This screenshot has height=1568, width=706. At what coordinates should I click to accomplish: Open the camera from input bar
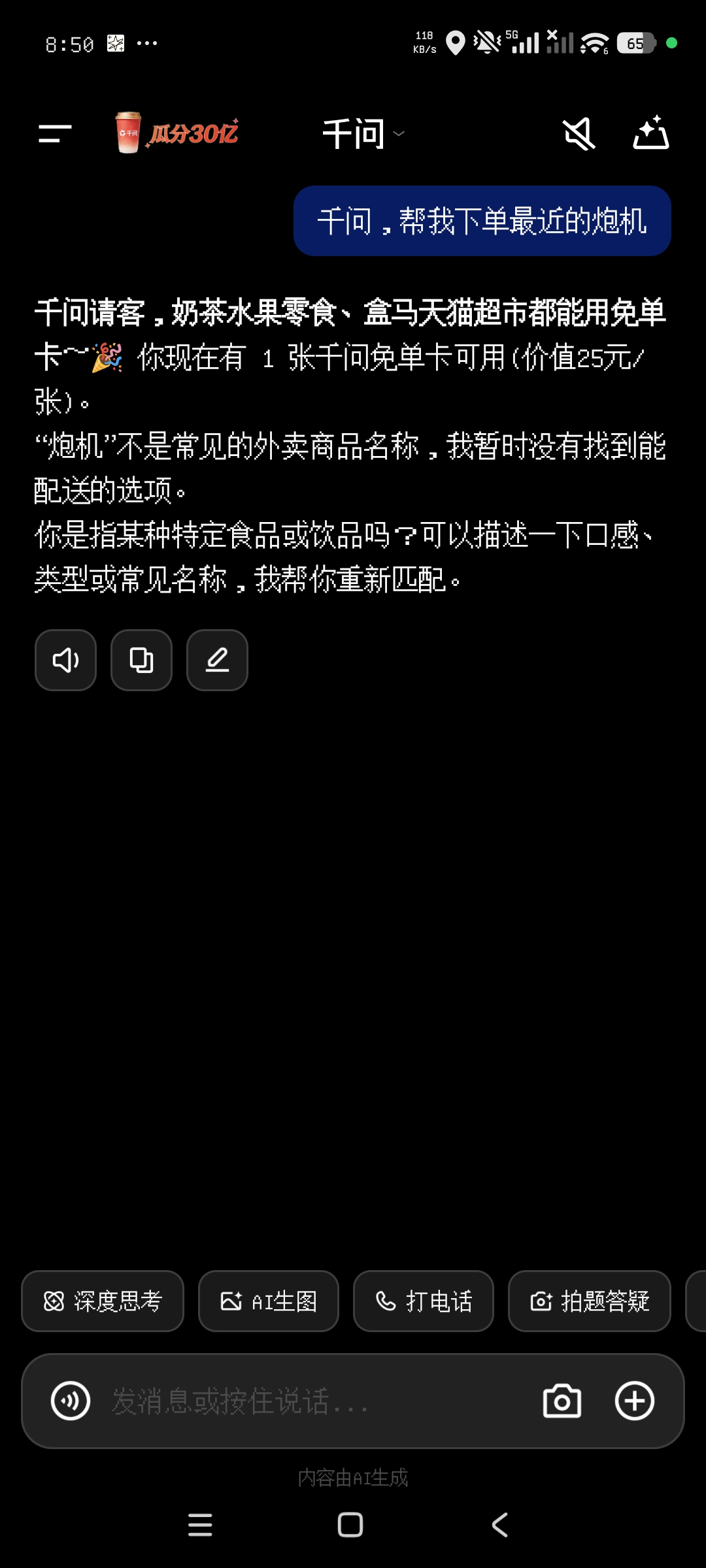pyautogui.click(x=562, y=1401)
